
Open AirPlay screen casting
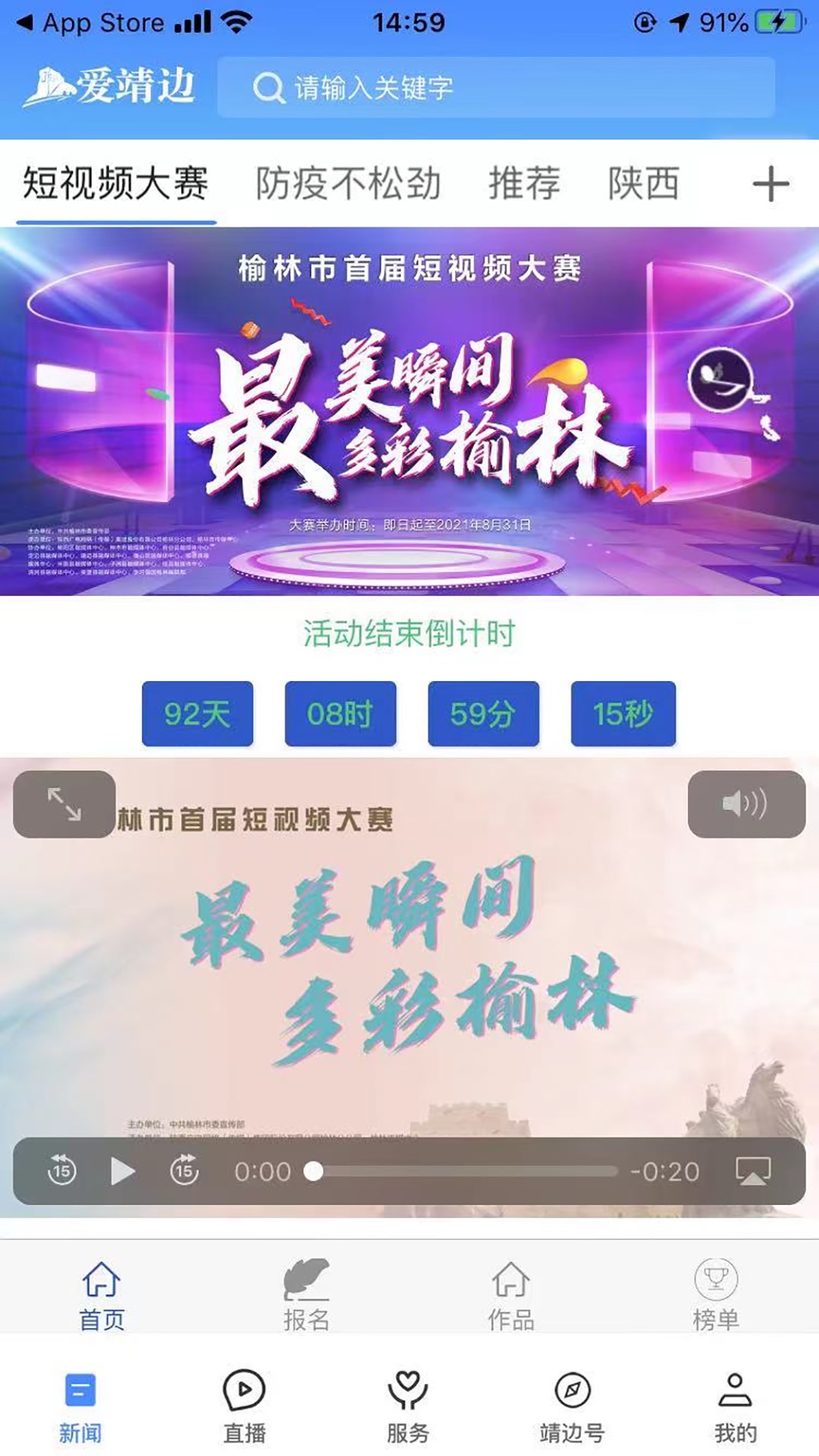coord(753,1172)
